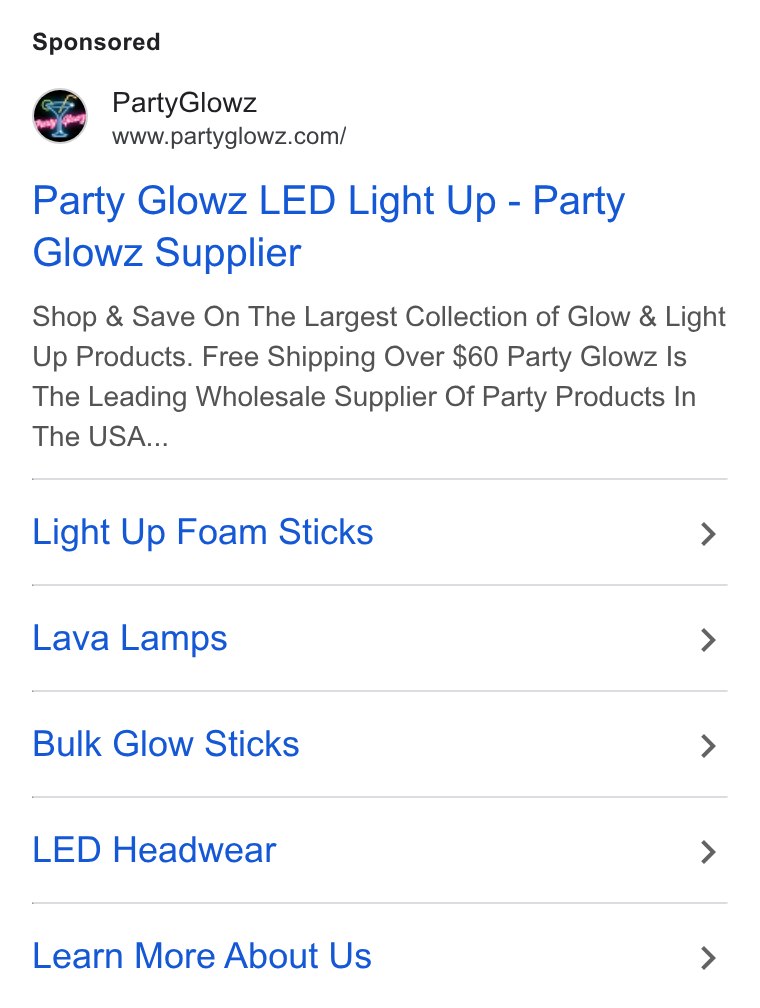
Task: Open the Party Glowz LED Light Up headline
Action: [x=329, y=226]
